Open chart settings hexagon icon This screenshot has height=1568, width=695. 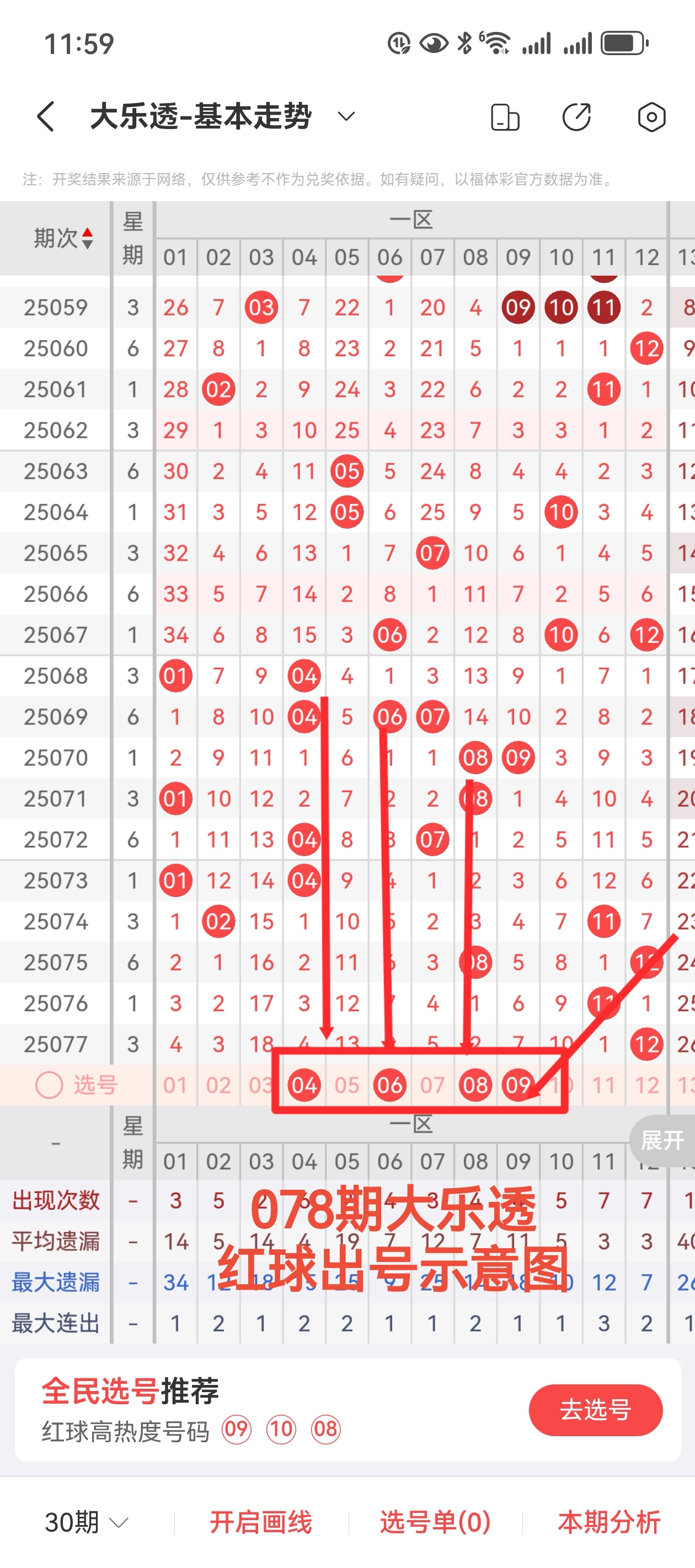pyautogui.click(x=651, y=117)
